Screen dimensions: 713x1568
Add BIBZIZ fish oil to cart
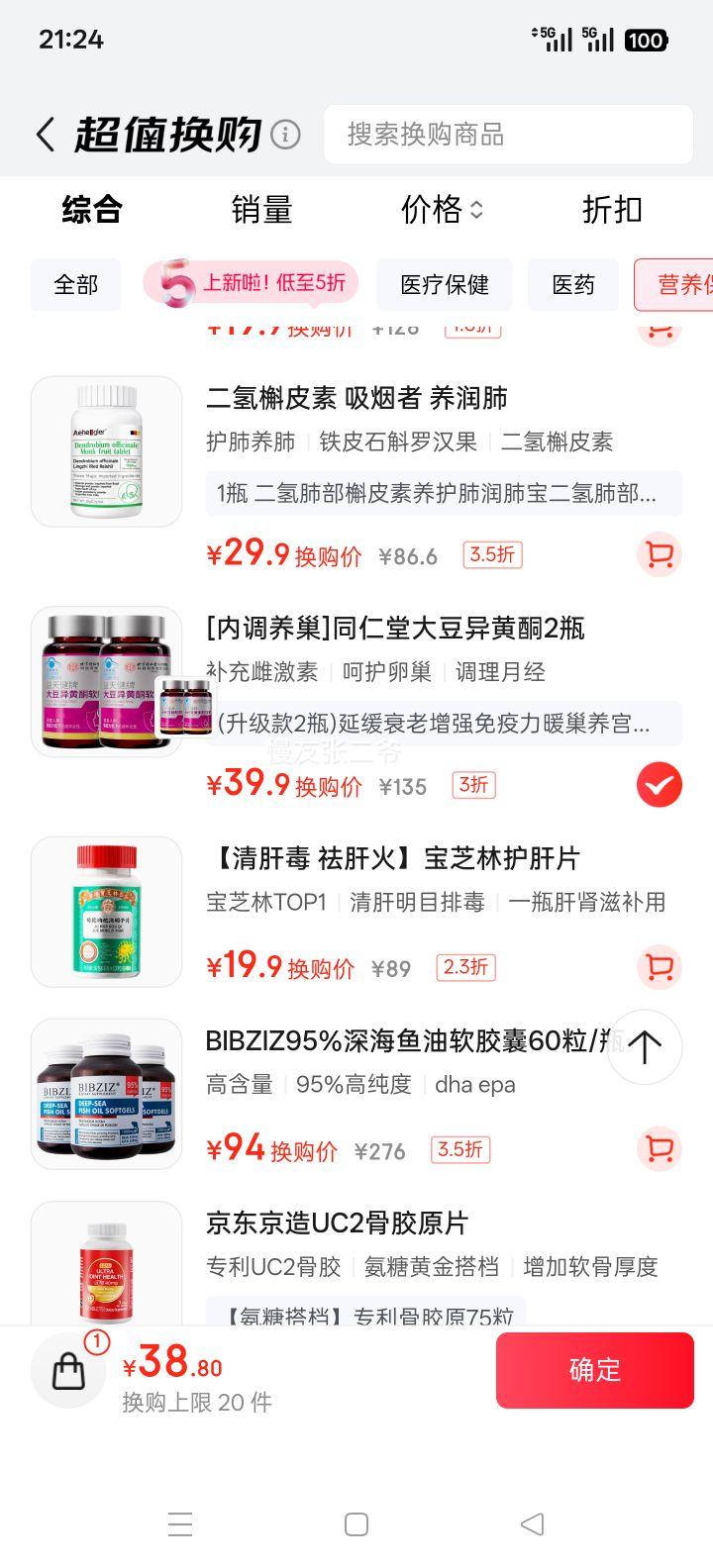659,1149
